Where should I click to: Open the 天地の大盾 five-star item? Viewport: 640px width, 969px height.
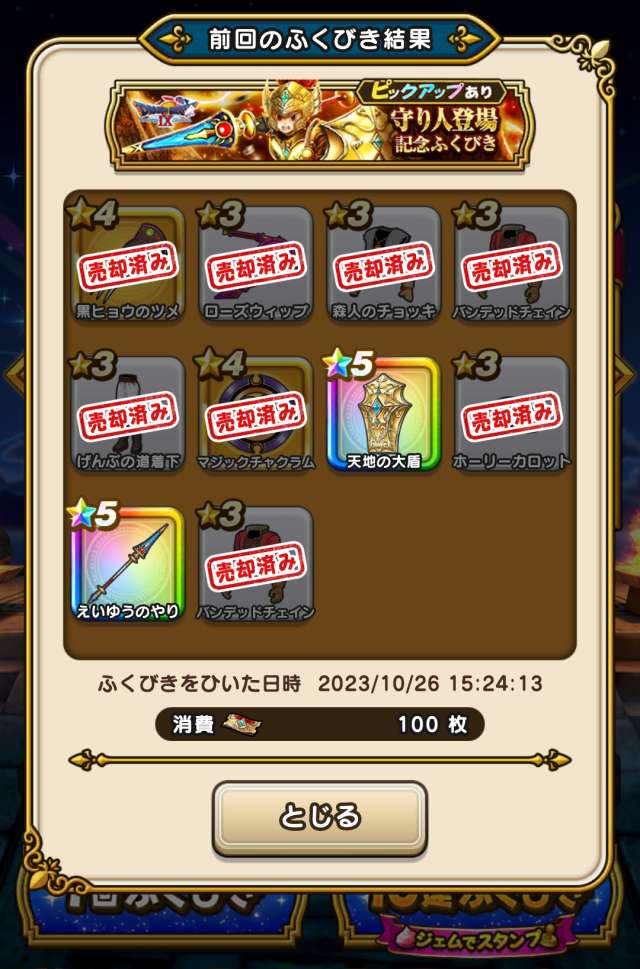[383, 415]
